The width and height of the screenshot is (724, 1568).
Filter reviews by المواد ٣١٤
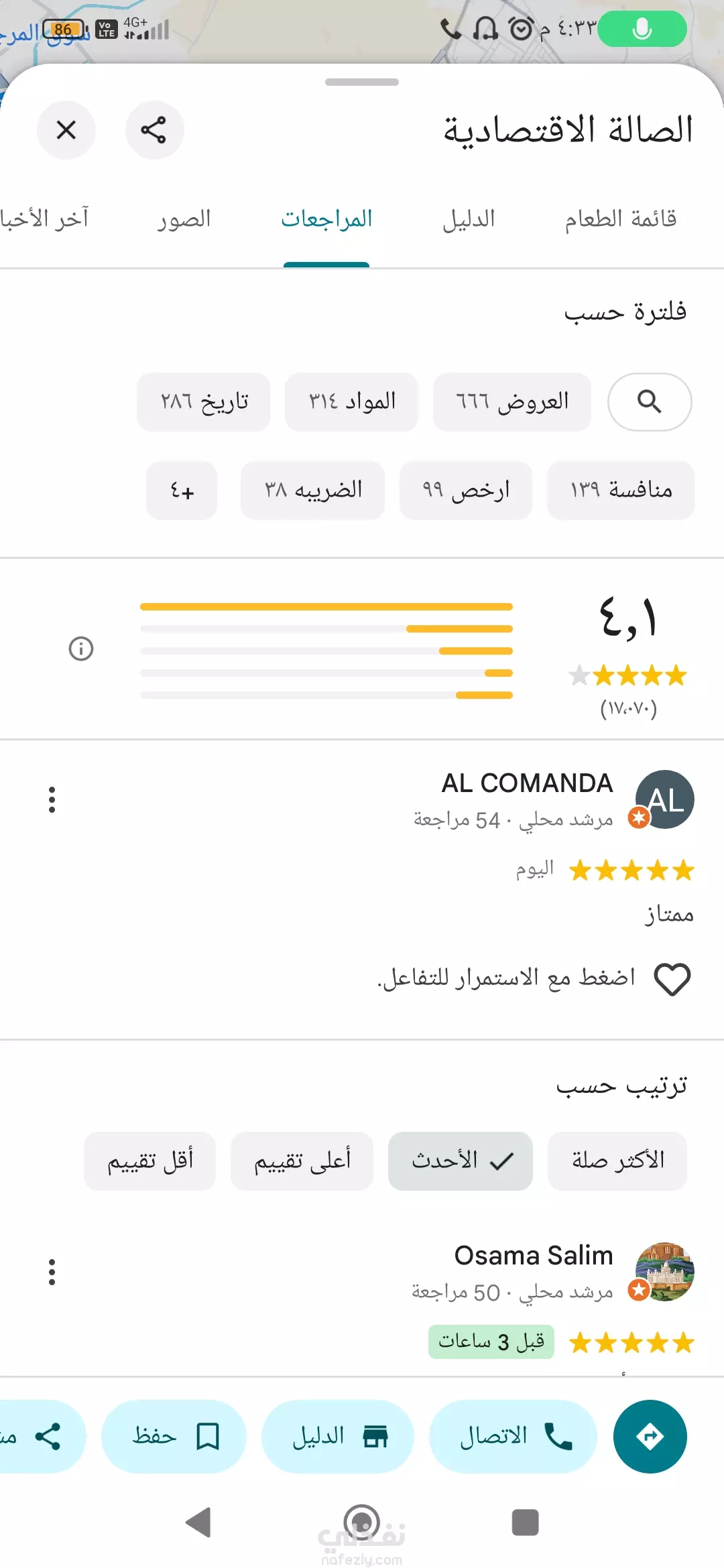(351, 402)
